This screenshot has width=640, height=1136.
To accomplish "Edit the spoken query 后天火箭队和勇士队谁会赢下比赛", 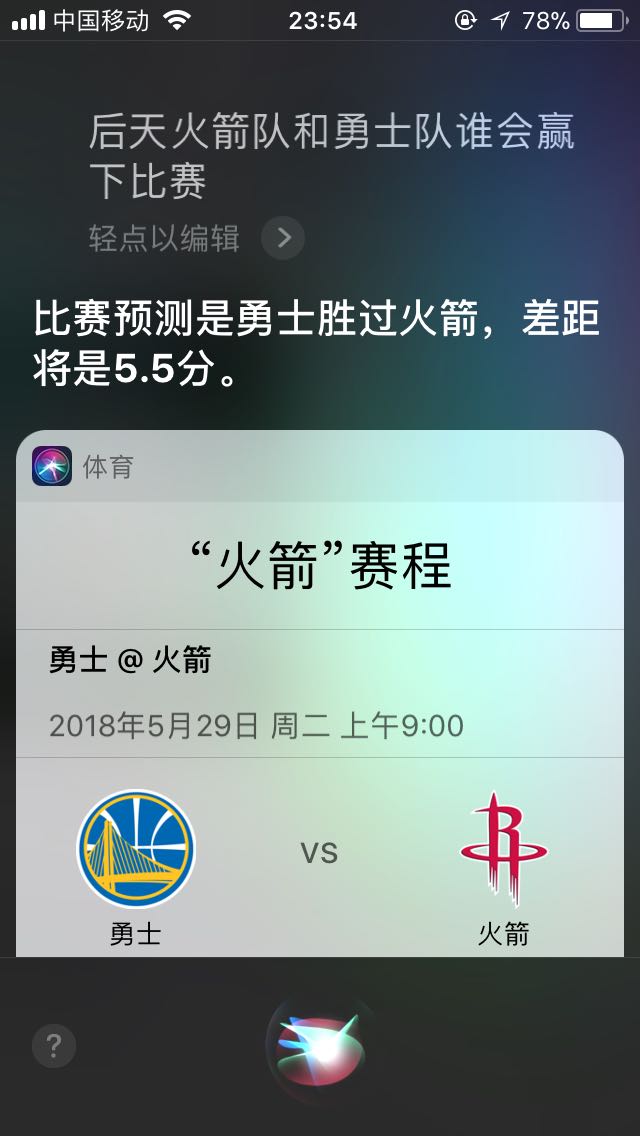I will pos(332,156).
